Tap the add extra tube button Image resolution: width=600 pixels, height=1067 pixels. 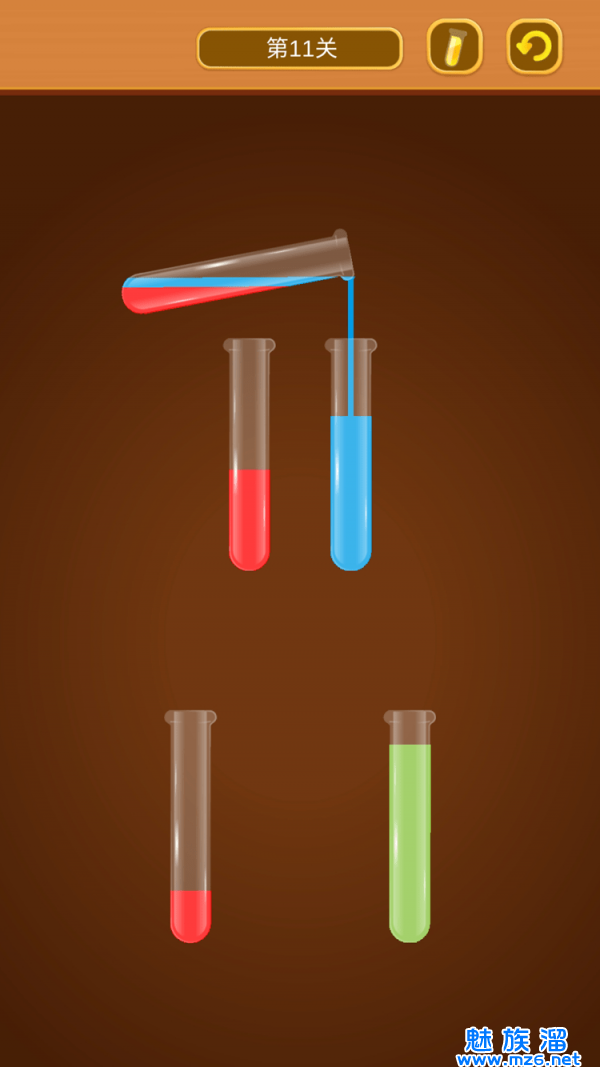click(455, 47)
